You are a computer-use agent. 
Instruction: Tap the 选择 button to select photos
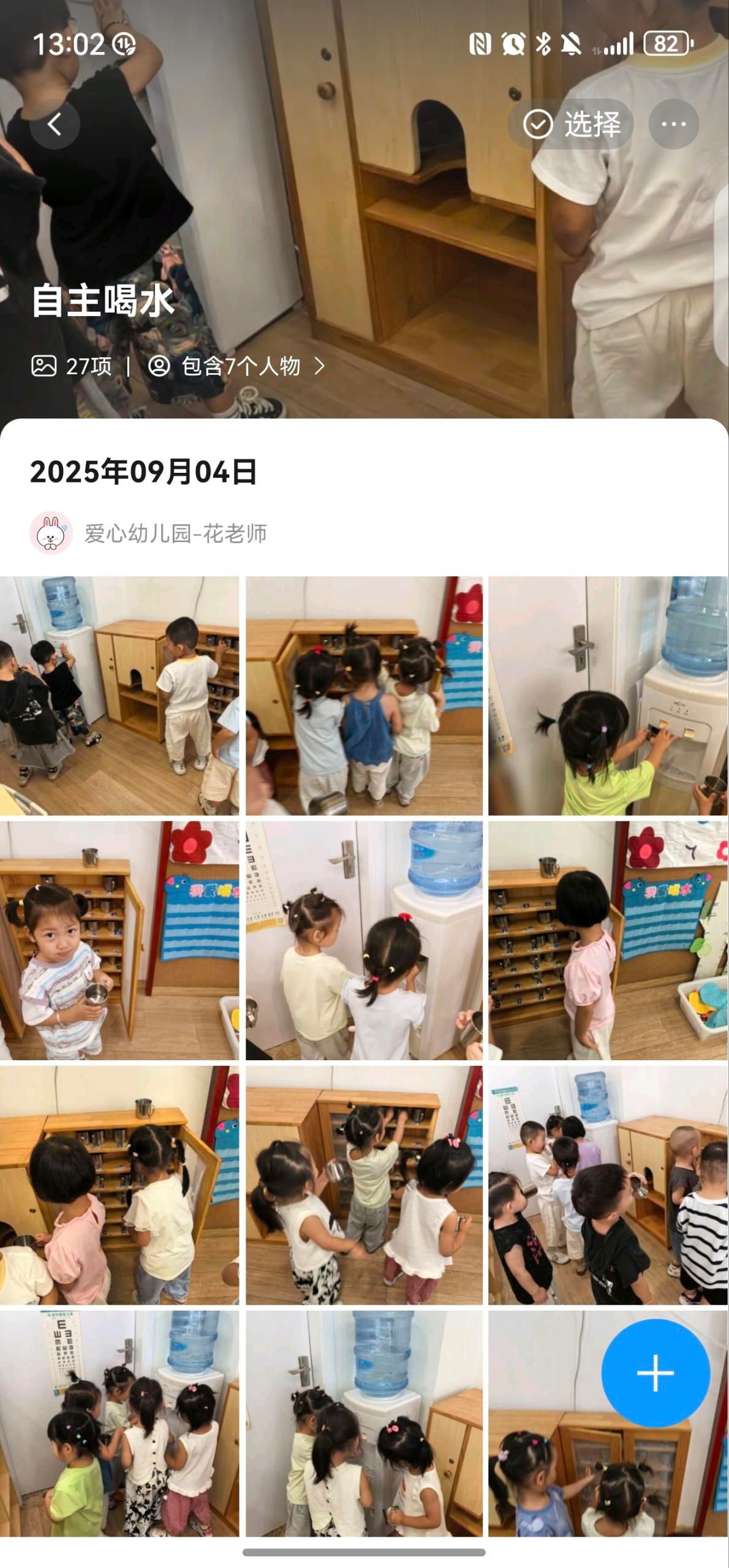[571, 124]
